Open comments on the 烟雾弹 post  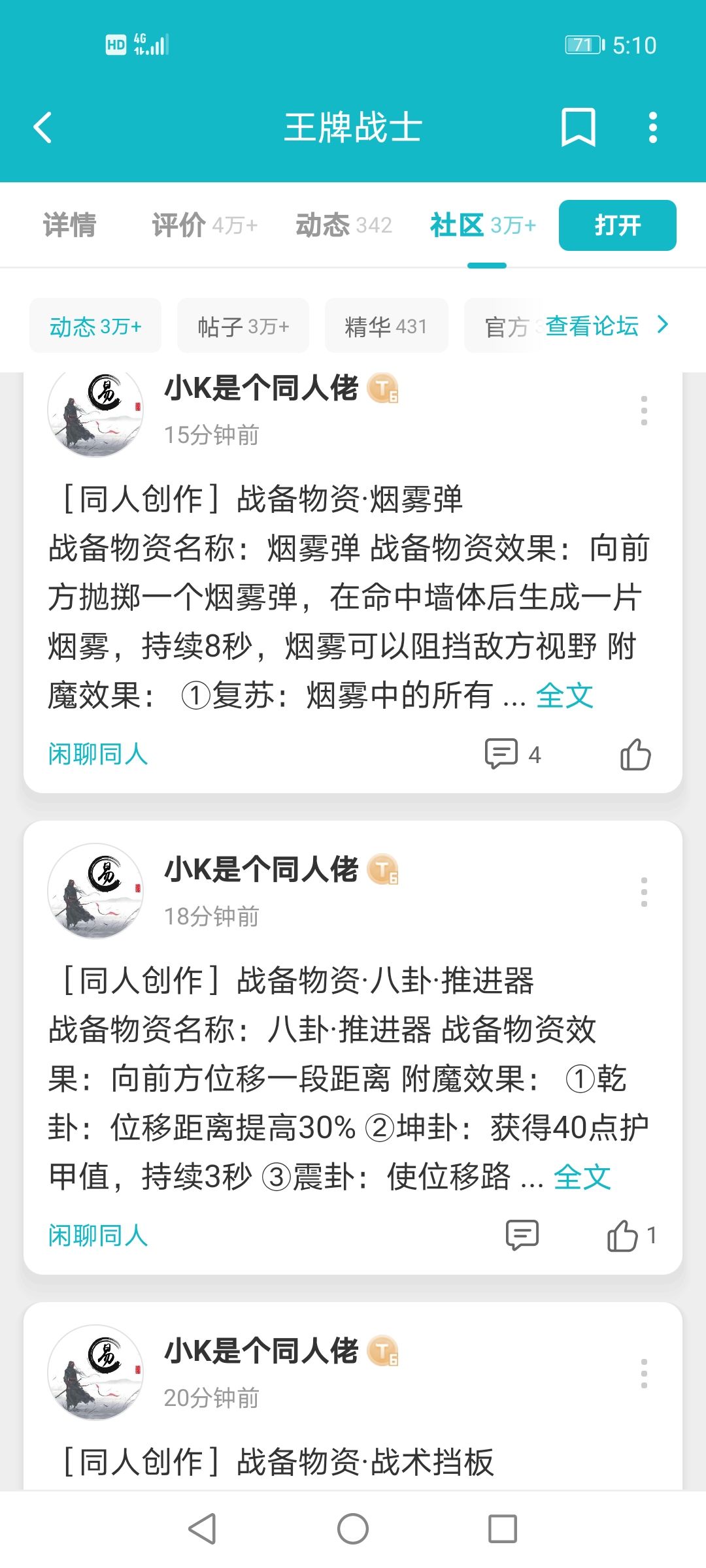(x=513, y=755)
